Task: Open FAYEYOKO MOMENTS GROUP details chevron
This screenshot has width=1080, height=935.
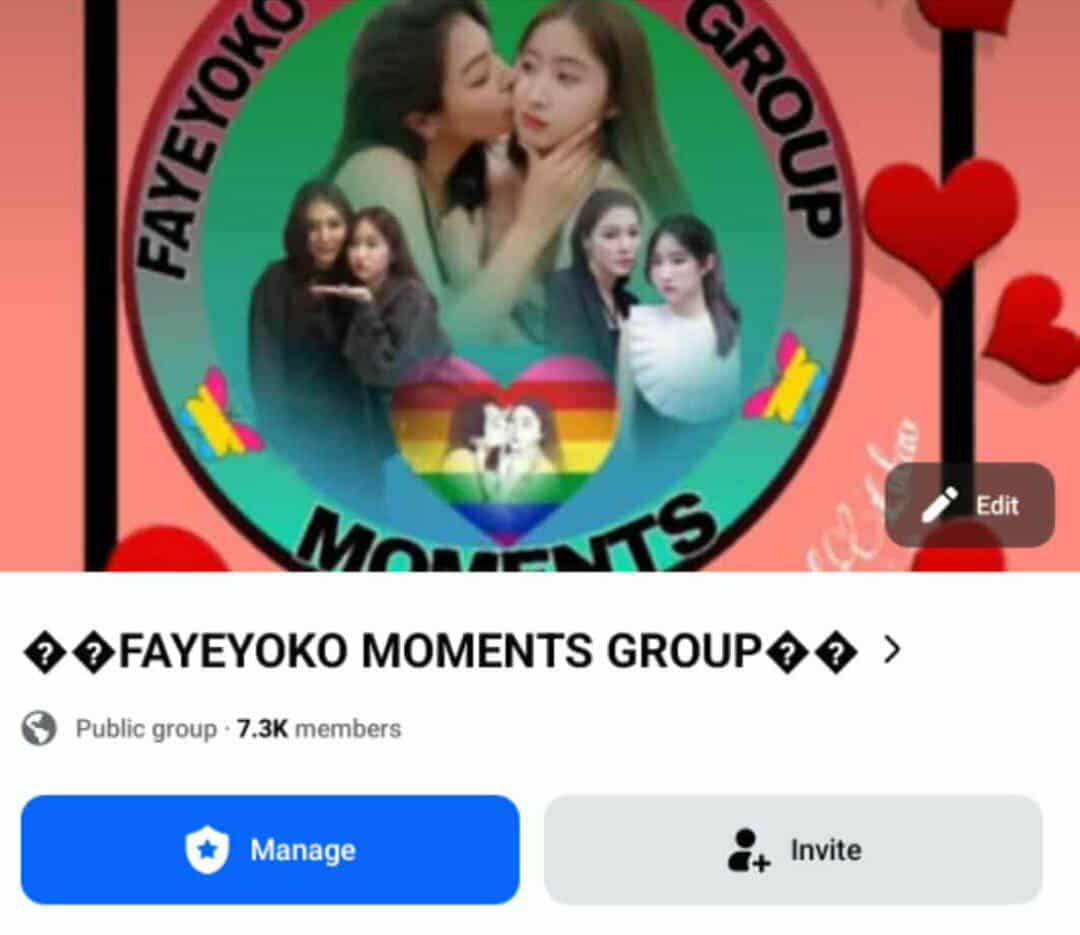Action: [x=892, y=652]
